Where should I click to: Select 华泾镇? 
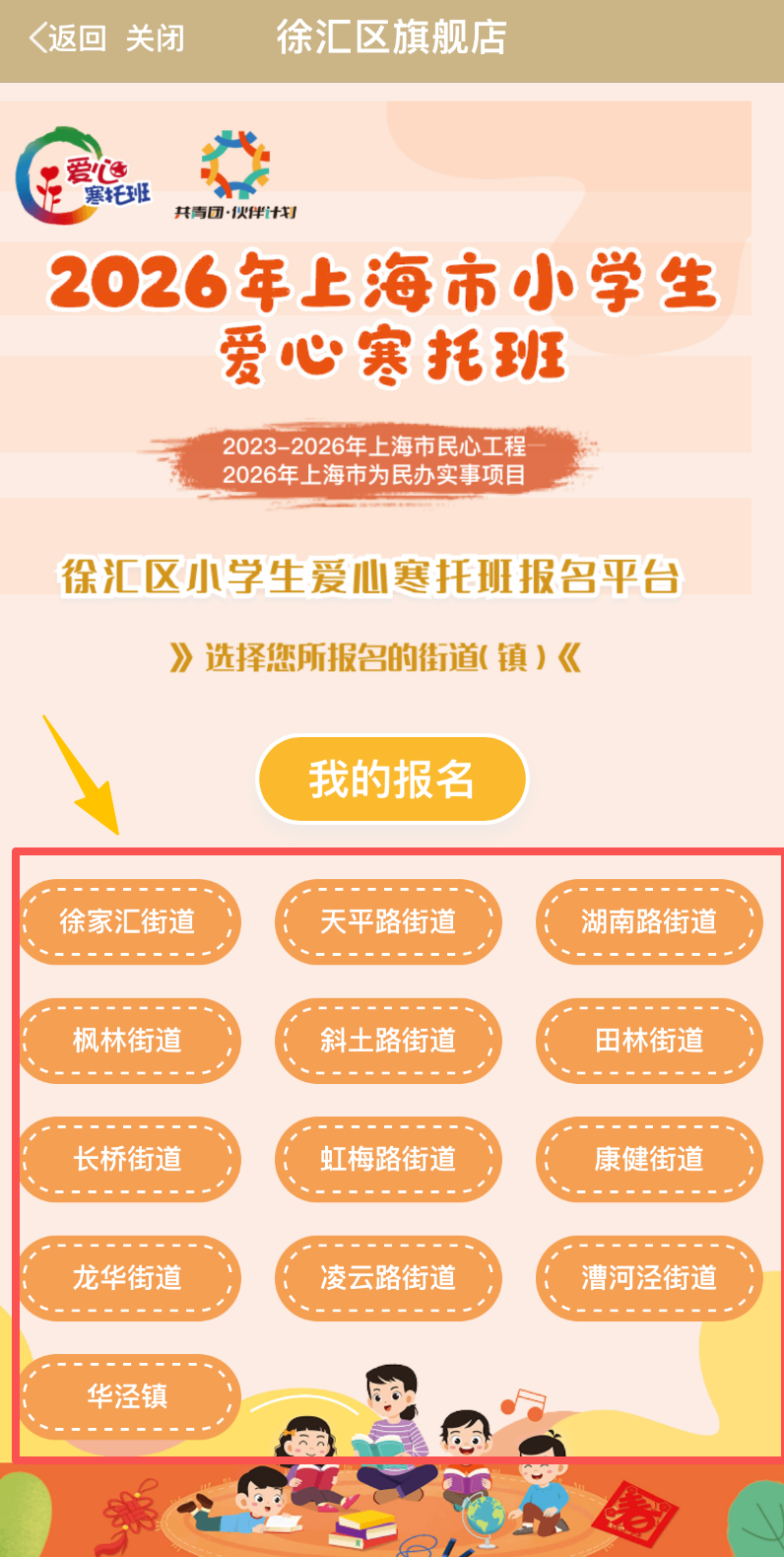(128, 1396)
